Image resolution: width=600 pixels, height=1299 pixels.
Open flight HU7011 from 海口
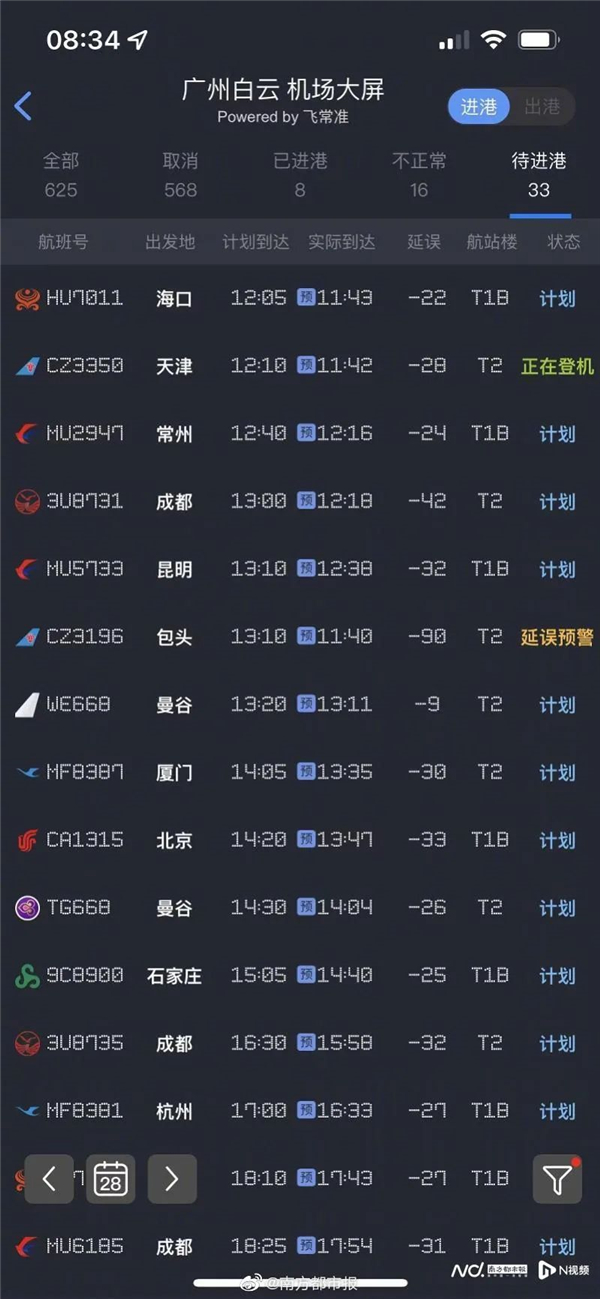point(300,298)
